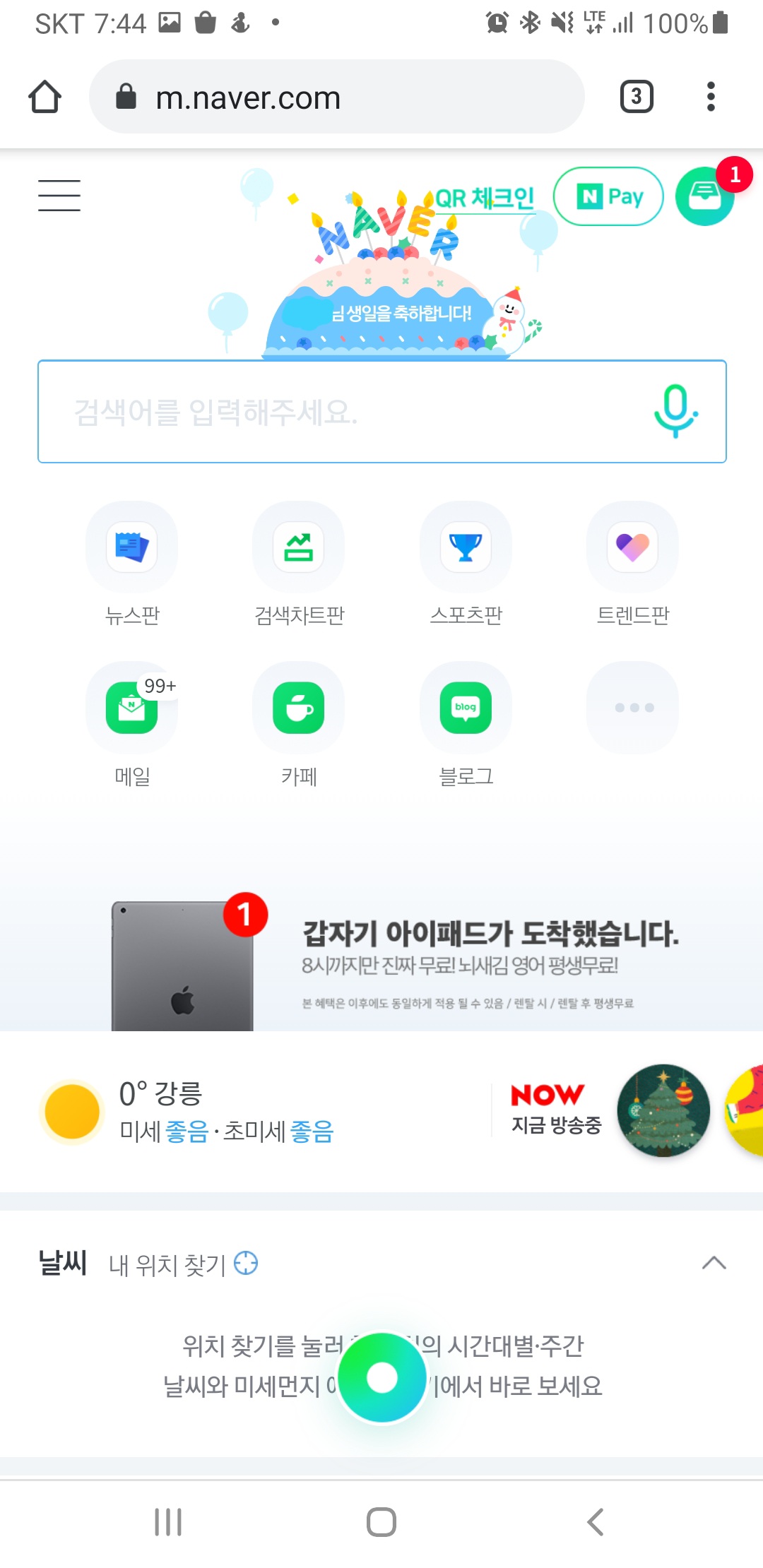The height and width of the screenshot is (1568, 763).
Task: Tap 내 위치 찾기 to locate me
Action: click(x=182, y=1264)
